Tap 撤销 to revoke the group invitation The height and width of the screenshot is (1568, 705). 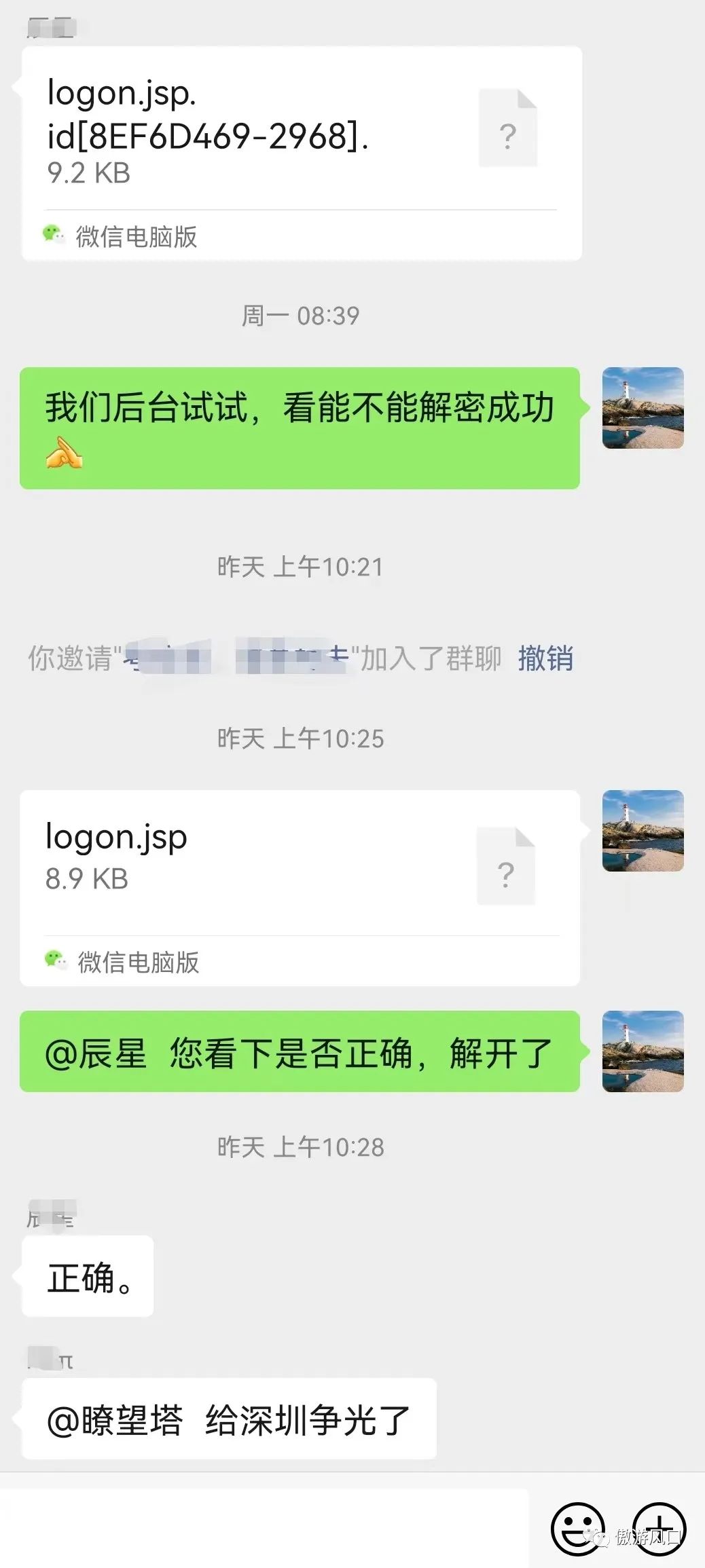coord(545,658)
